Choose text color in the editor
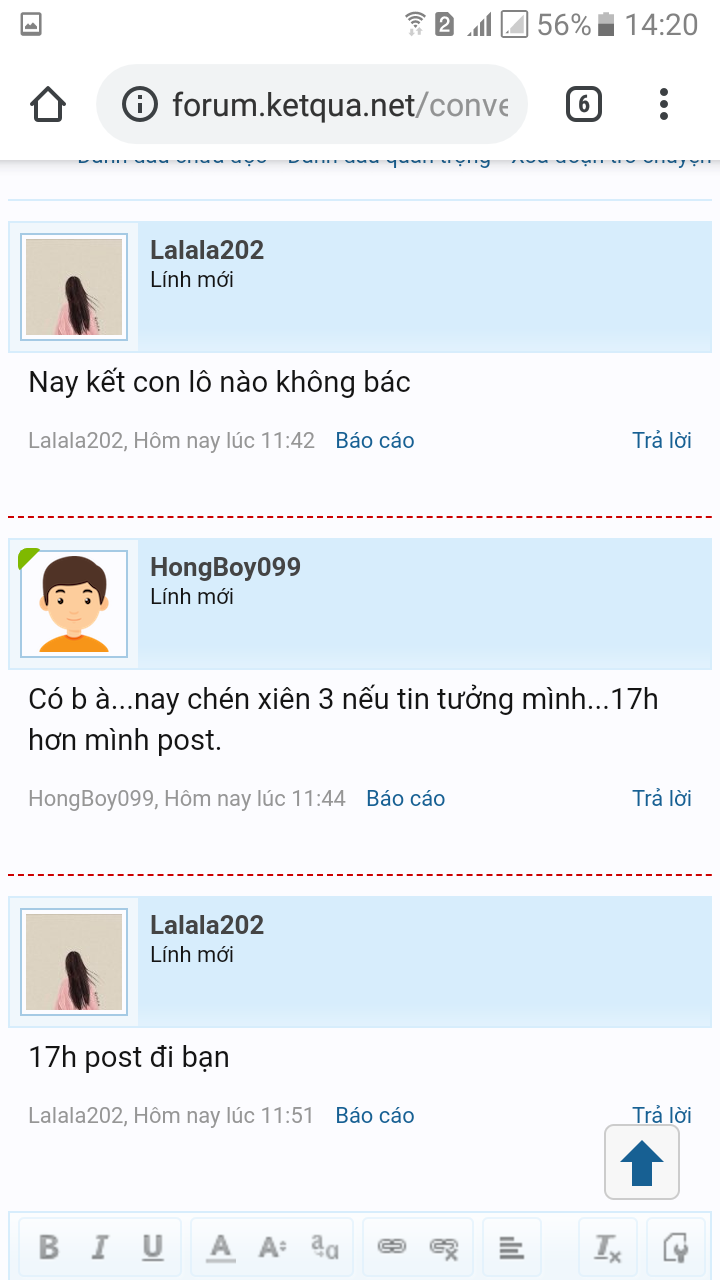 pos(220,1247)
